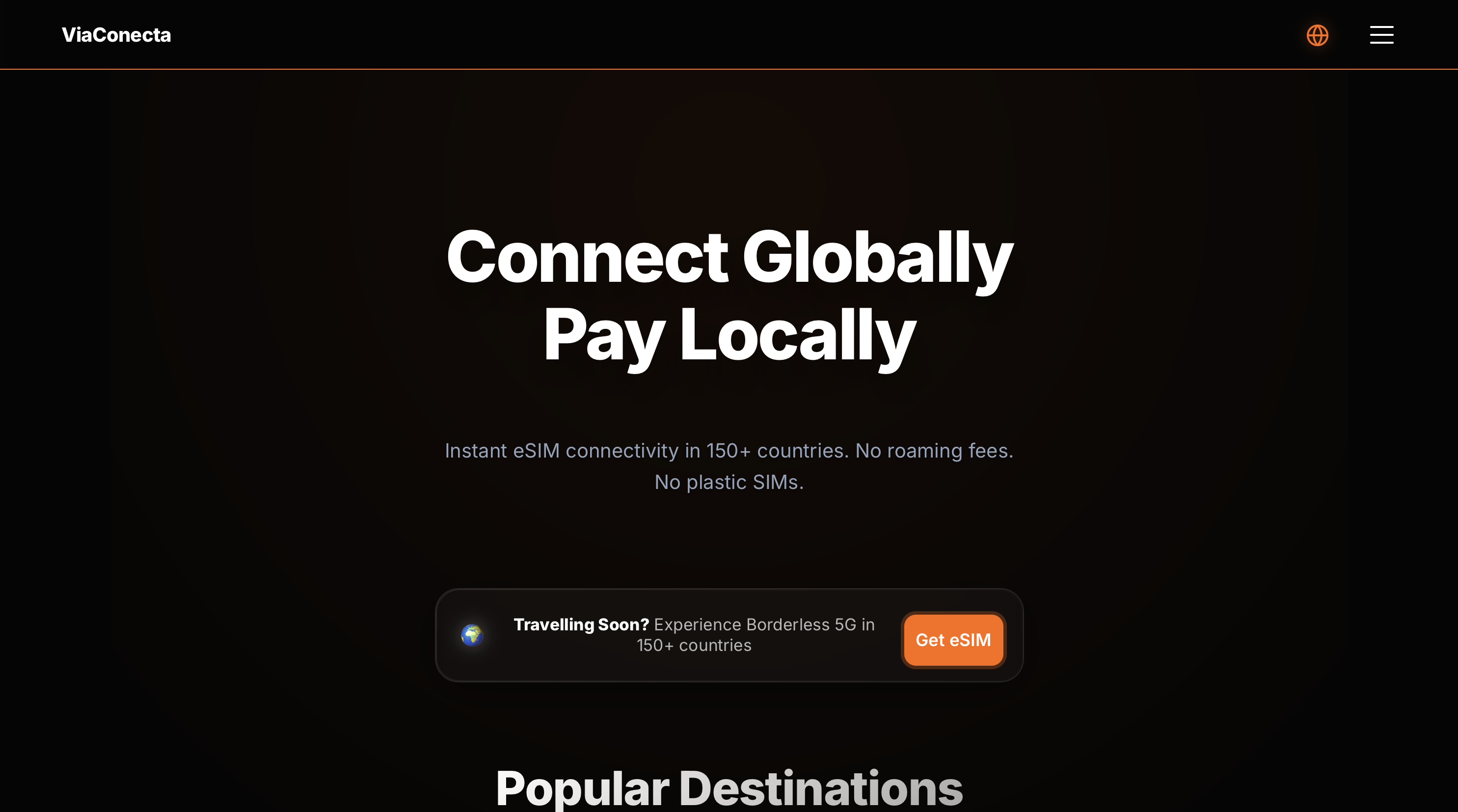
Task: Tap the Get eSIM button
Action: click(953, 640)
